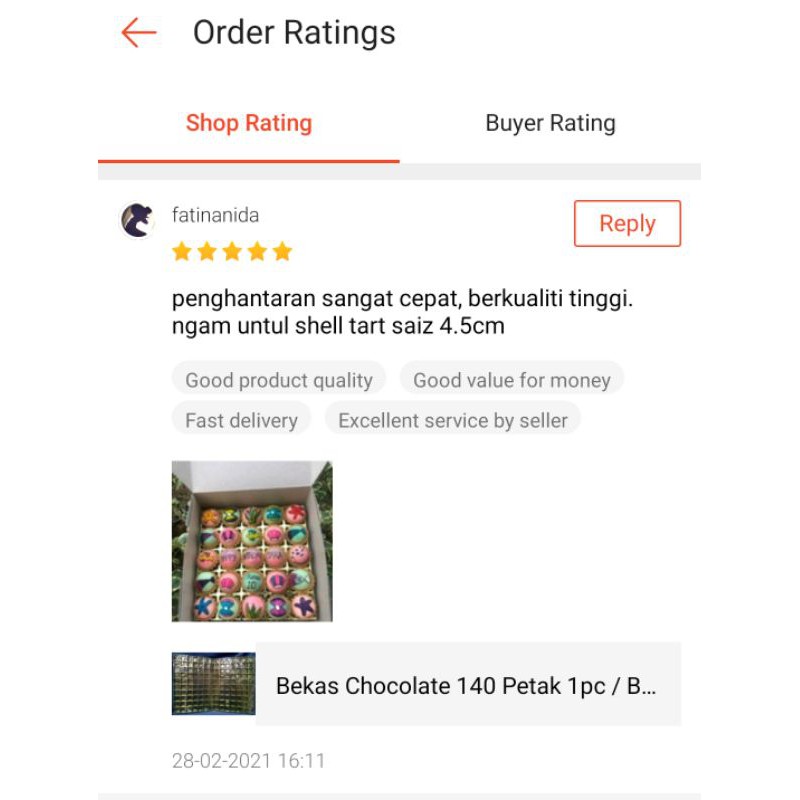The height and width of the screenshot is (800, 800).
Task: Open fatinanida's profile avatar
Action: point(137,220)
